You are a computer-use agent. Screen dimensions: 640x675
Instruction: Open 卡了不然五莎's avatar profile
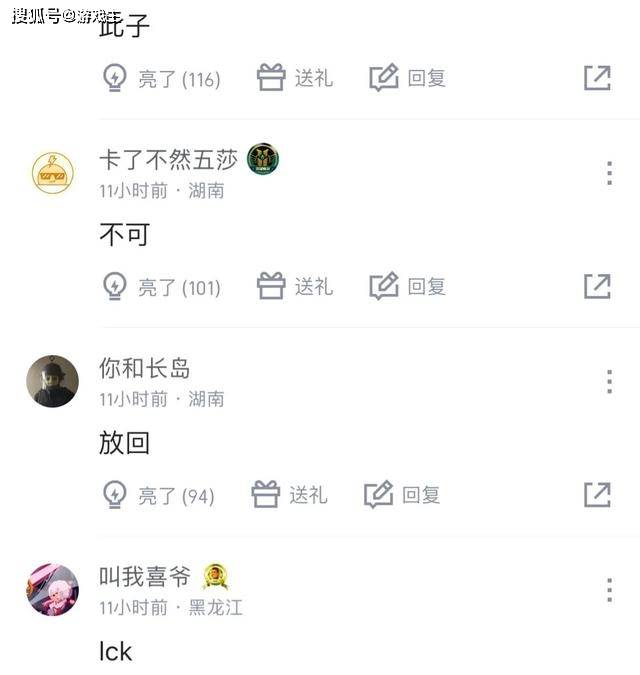tap(52, 173)
